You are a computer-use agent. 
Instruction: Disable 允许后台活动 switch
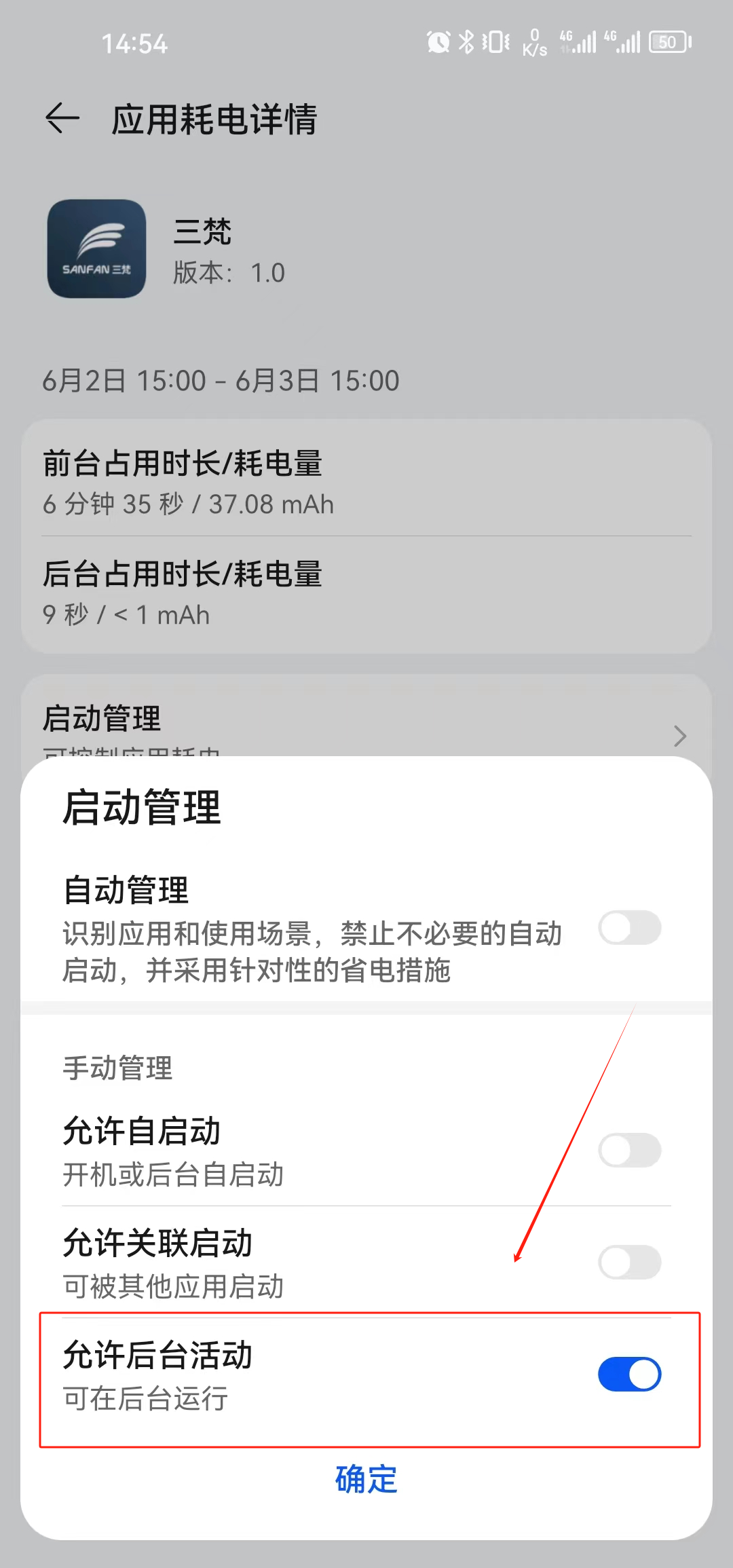(630, 1374)
